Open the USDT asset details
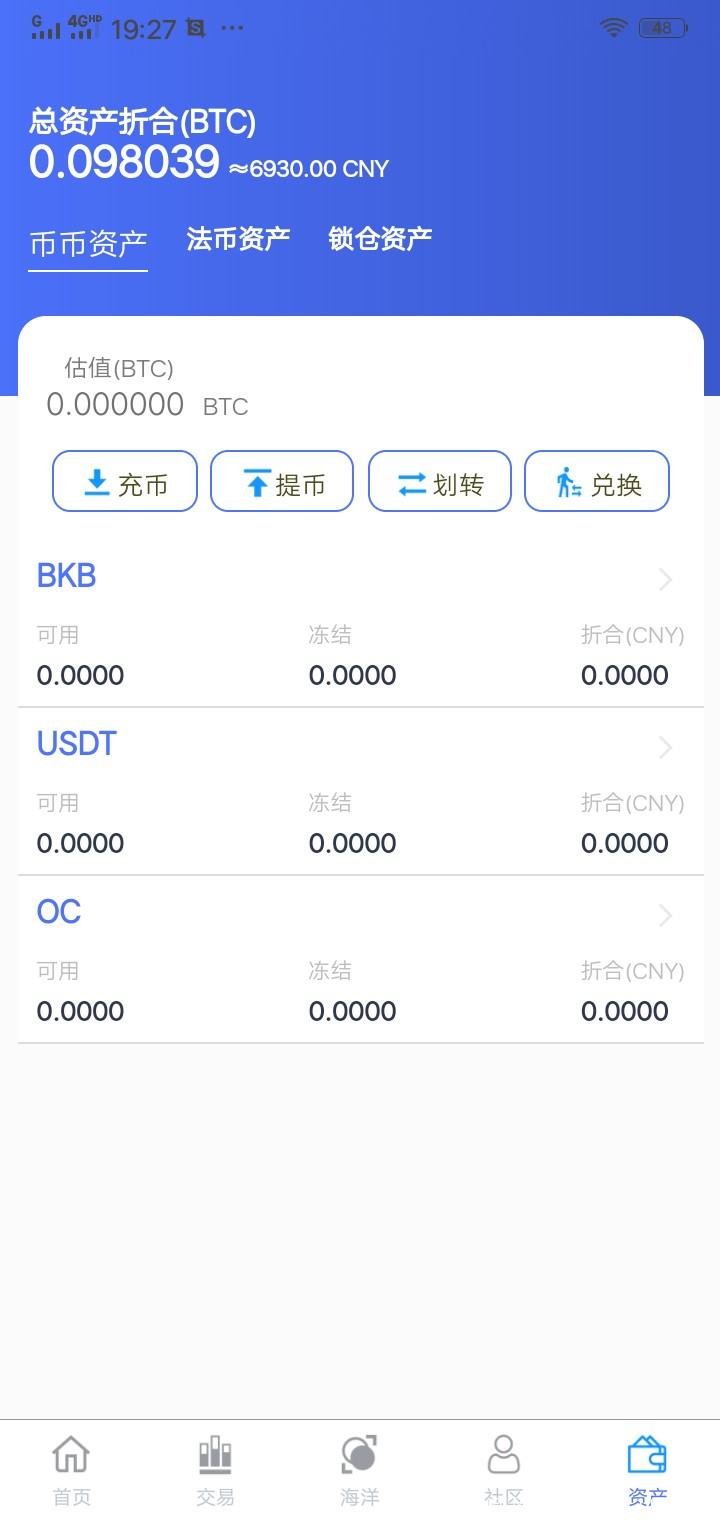The width and height of the screenshot is (720, 1520). [x=76, y=743]
